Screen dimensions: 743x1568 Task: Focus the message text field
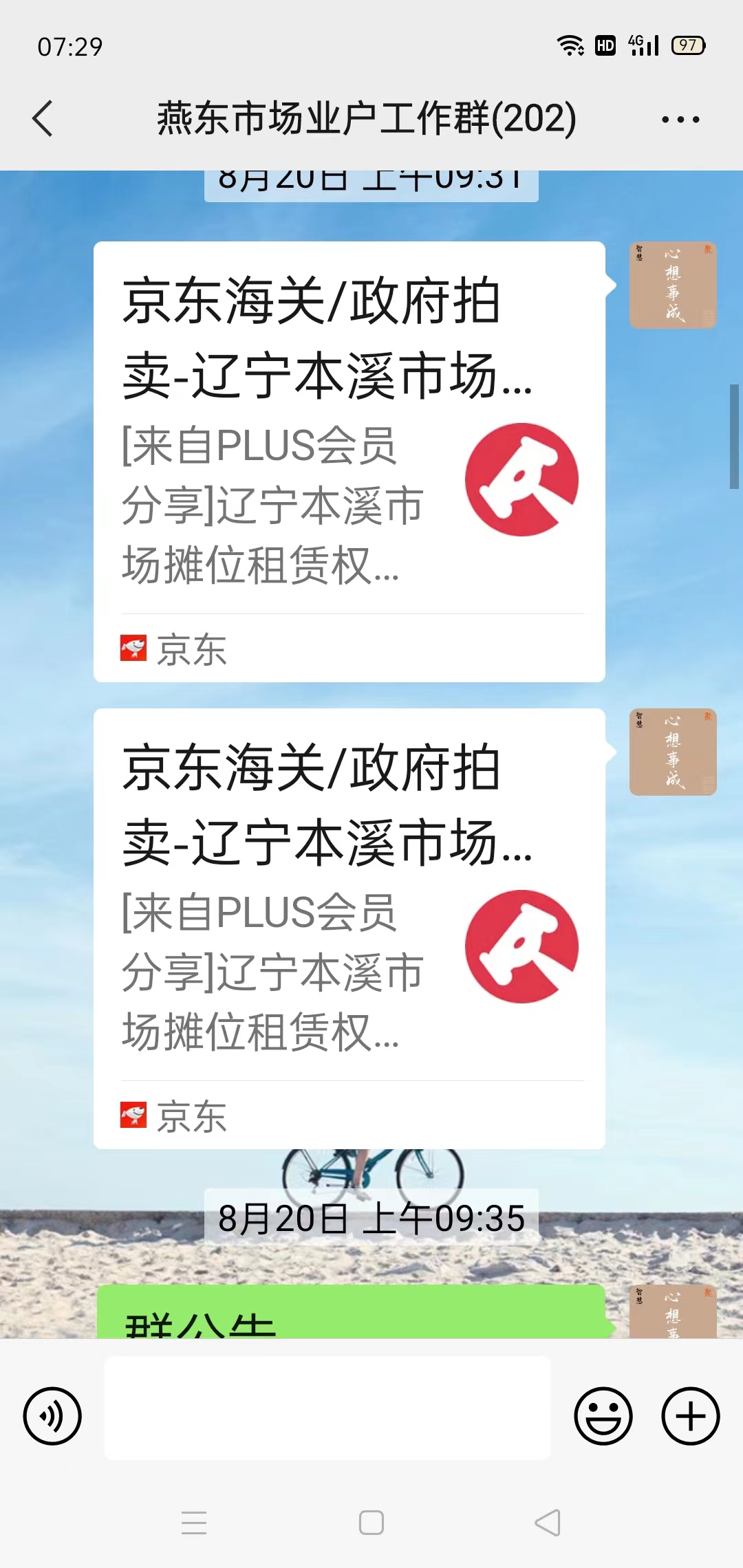(327, 1407)
